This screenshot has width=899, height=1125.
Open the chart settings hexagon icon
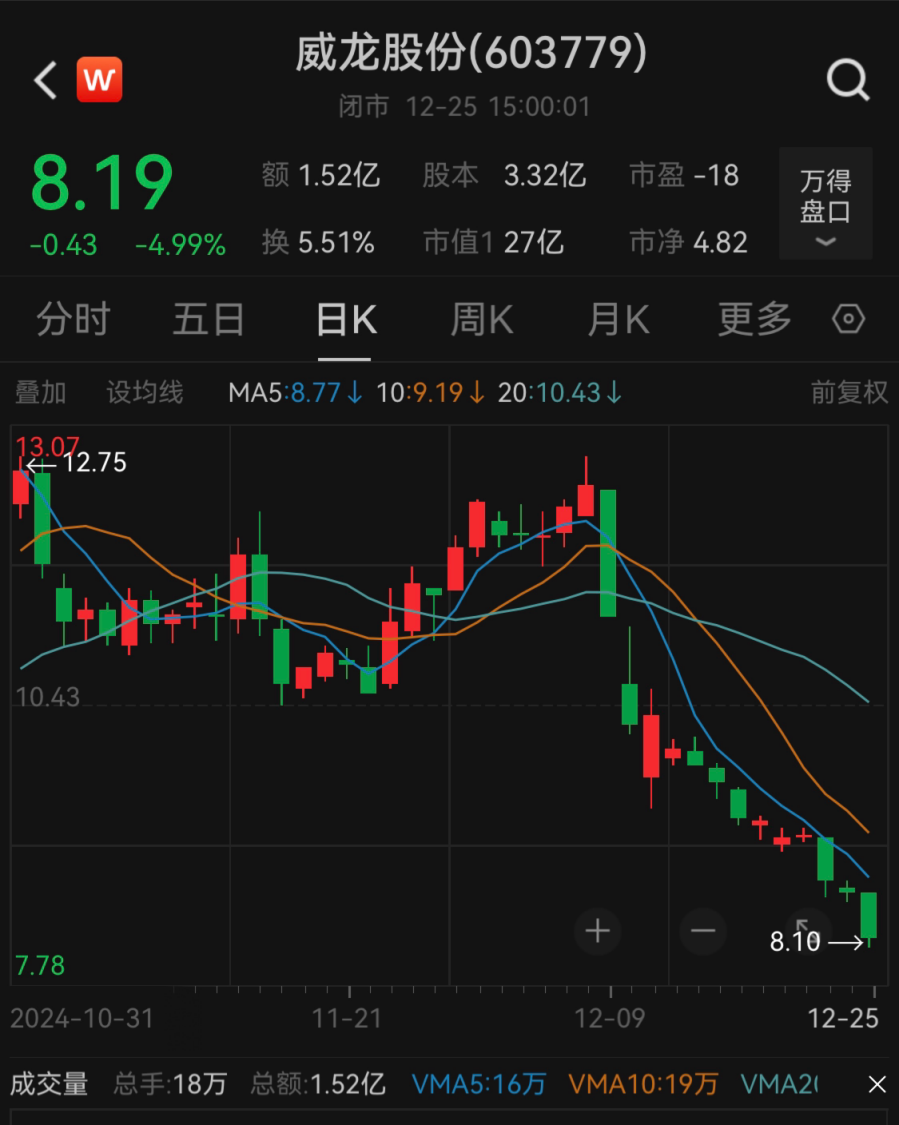coord(847,318)
